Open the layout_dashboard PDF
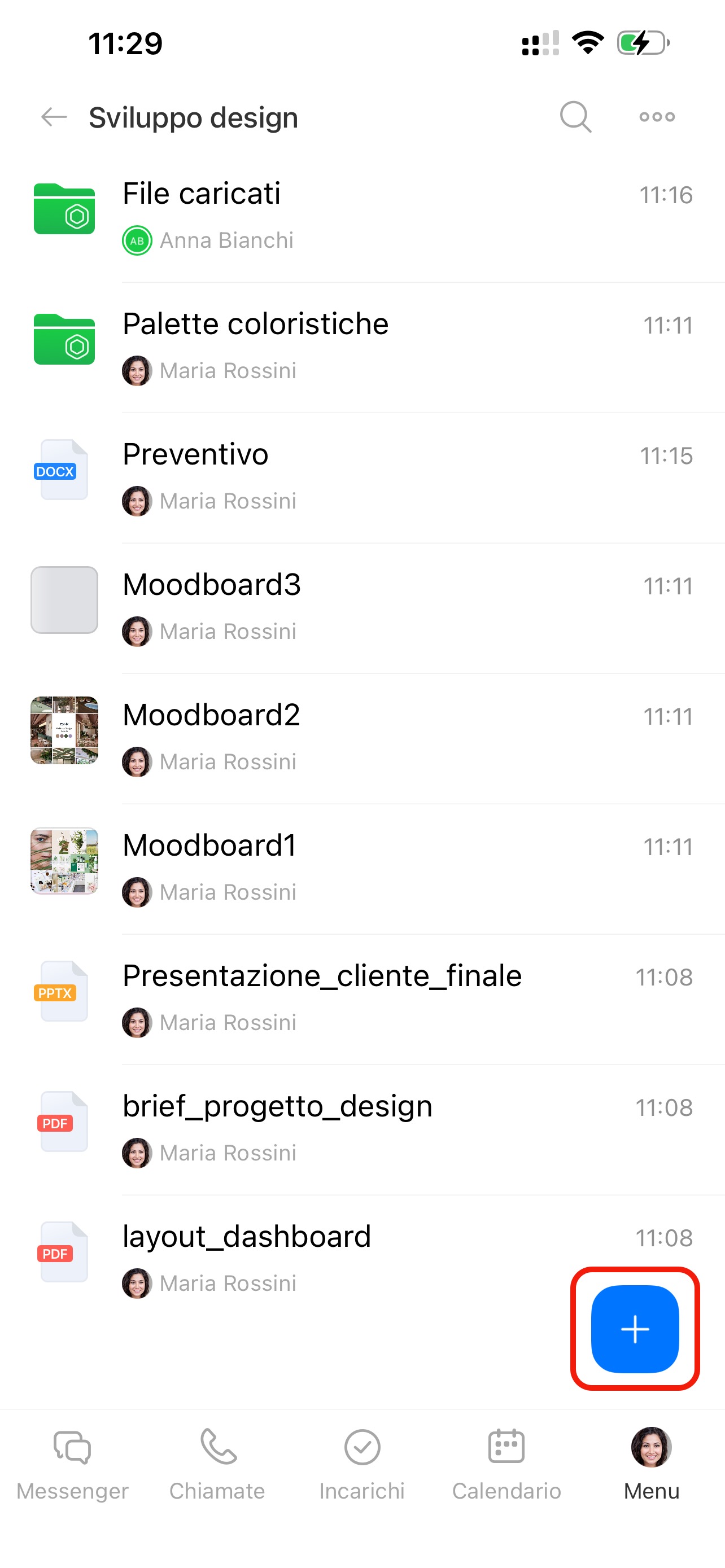 point(247,1237)
